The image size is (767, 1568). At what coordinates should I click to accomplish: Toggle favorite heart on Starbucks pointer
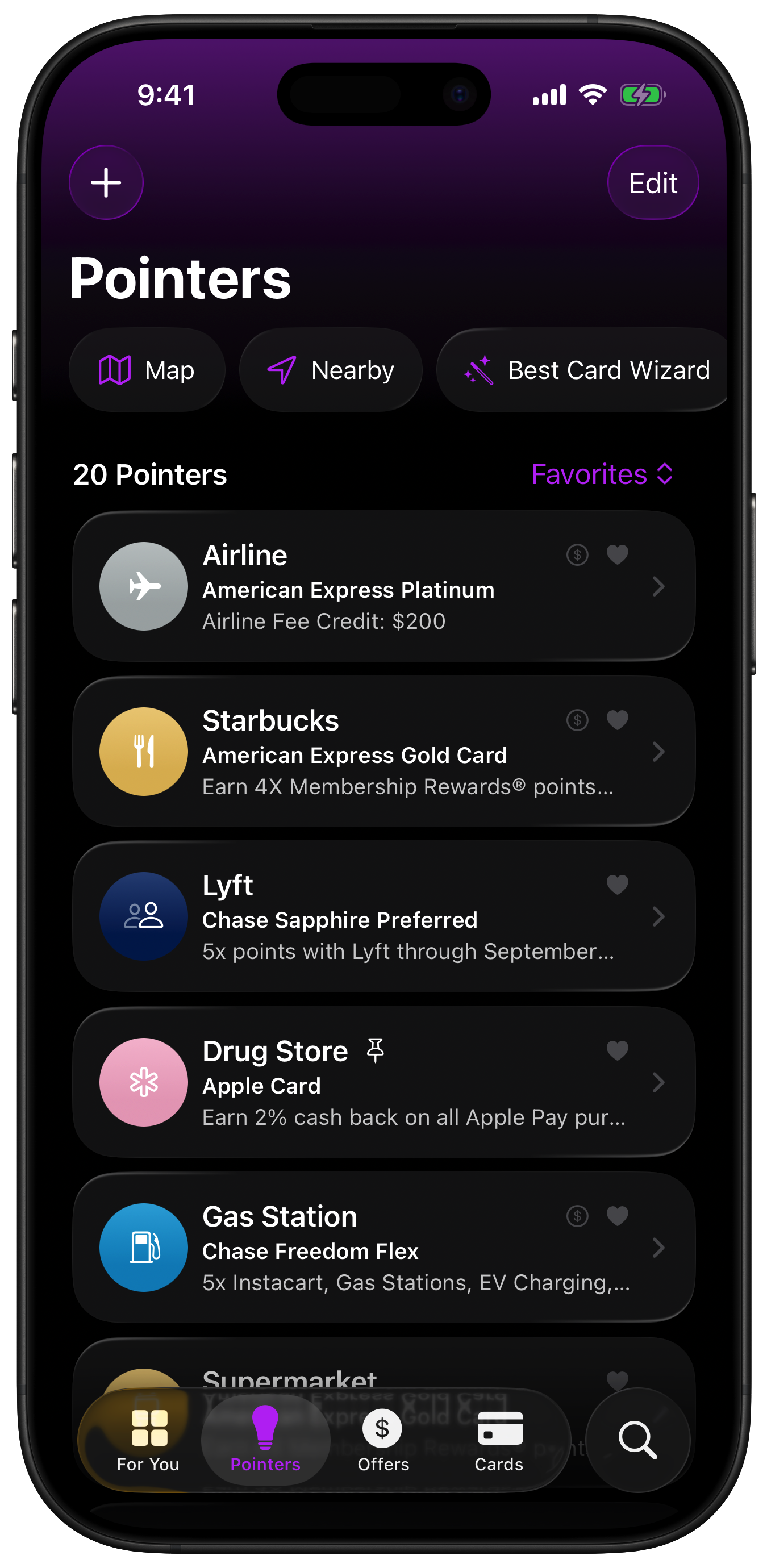pyautogui.click(x=617, y=720)
